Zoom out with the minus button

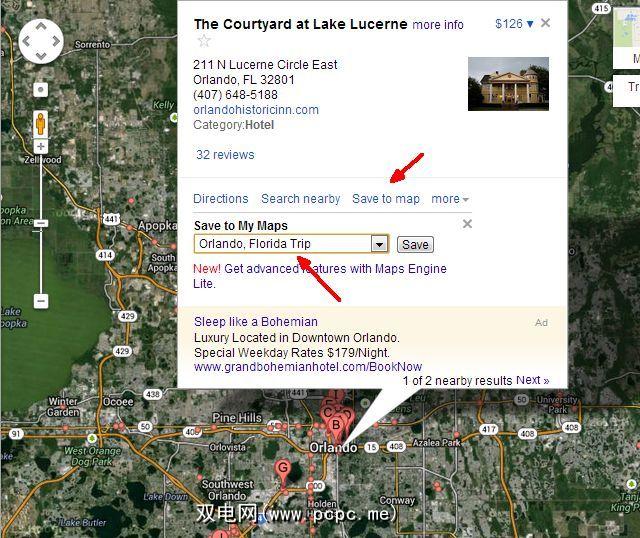(x=41, y=301)
